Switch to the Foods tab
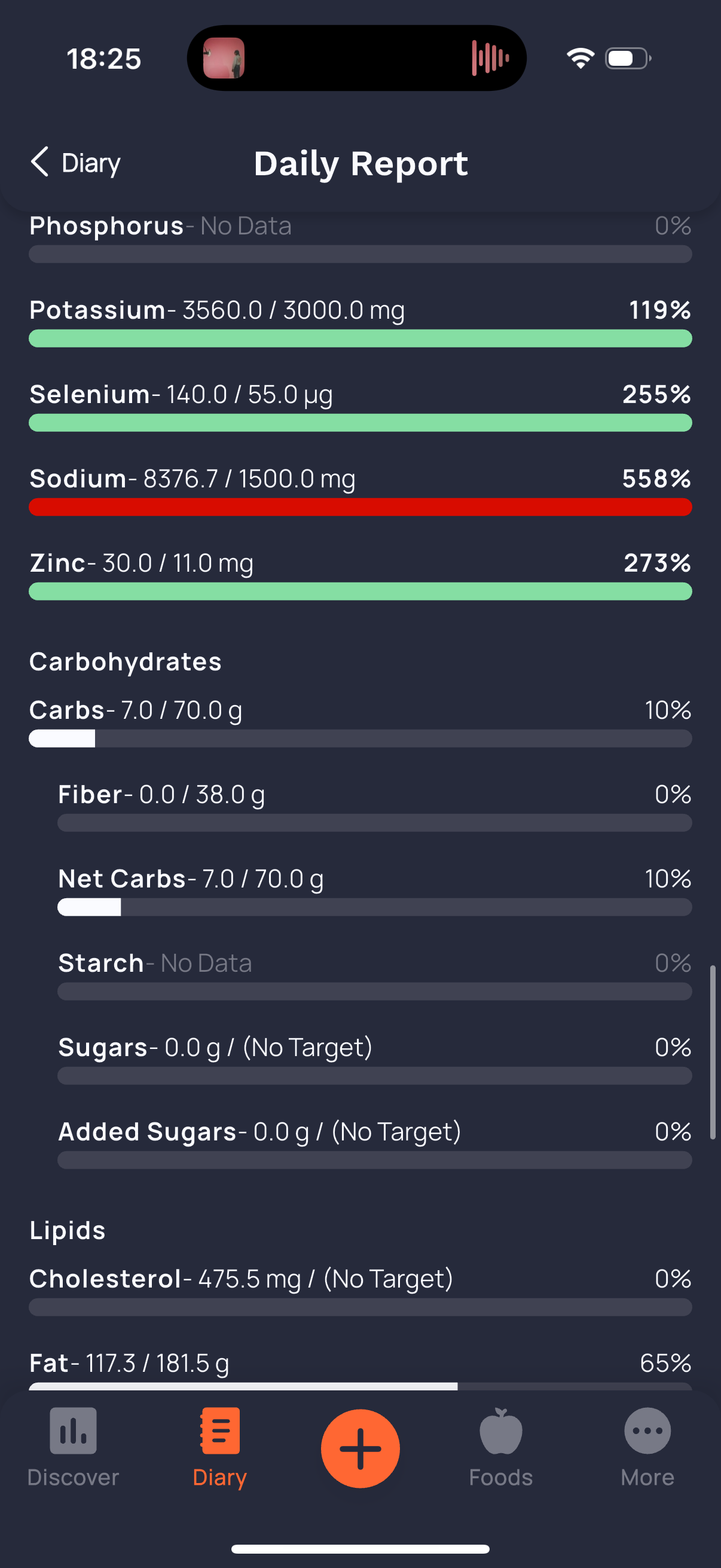Viewport: 721px width, 1568px height. point(500,1447)
